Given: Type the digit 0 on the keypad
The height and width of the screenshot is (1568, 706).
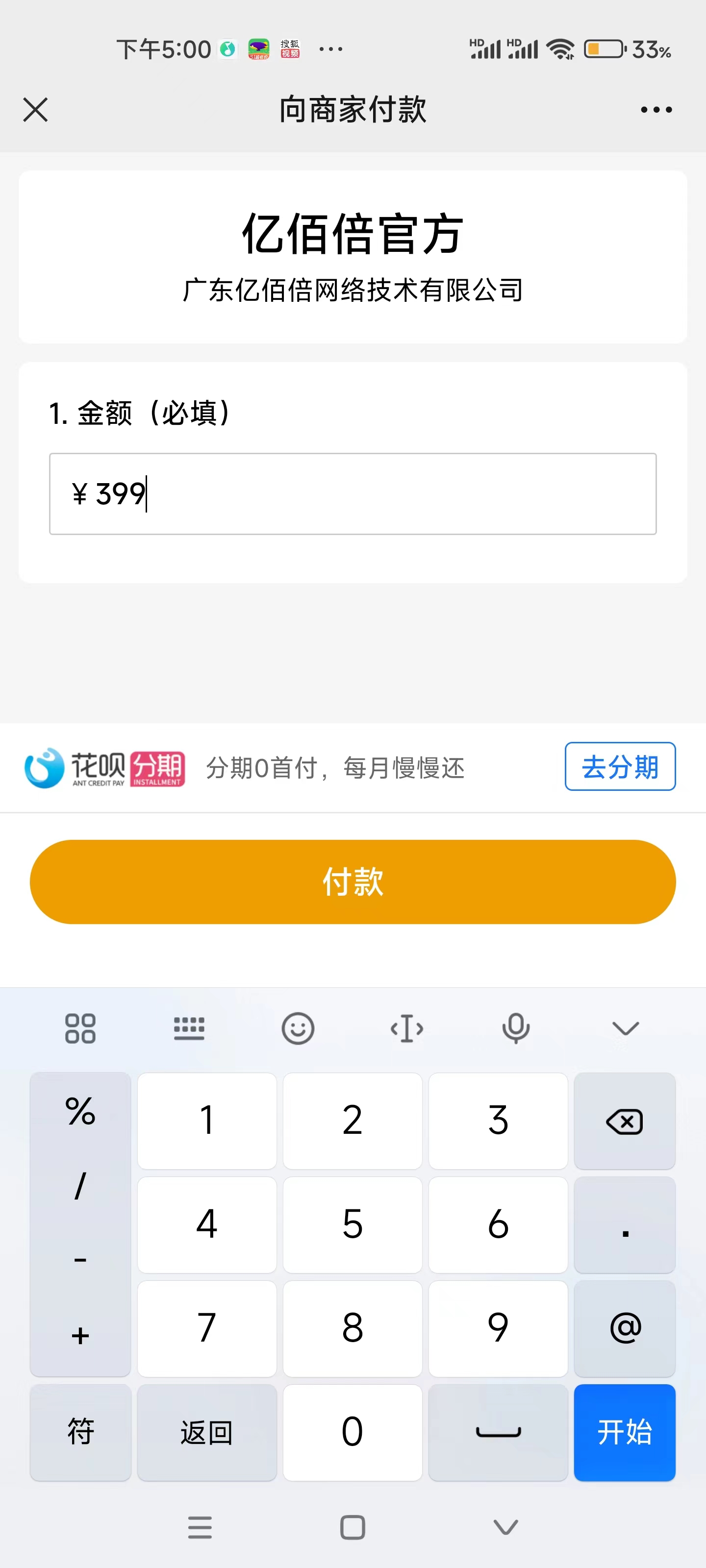Looking at the screenshot, I should pos(352,1432).
